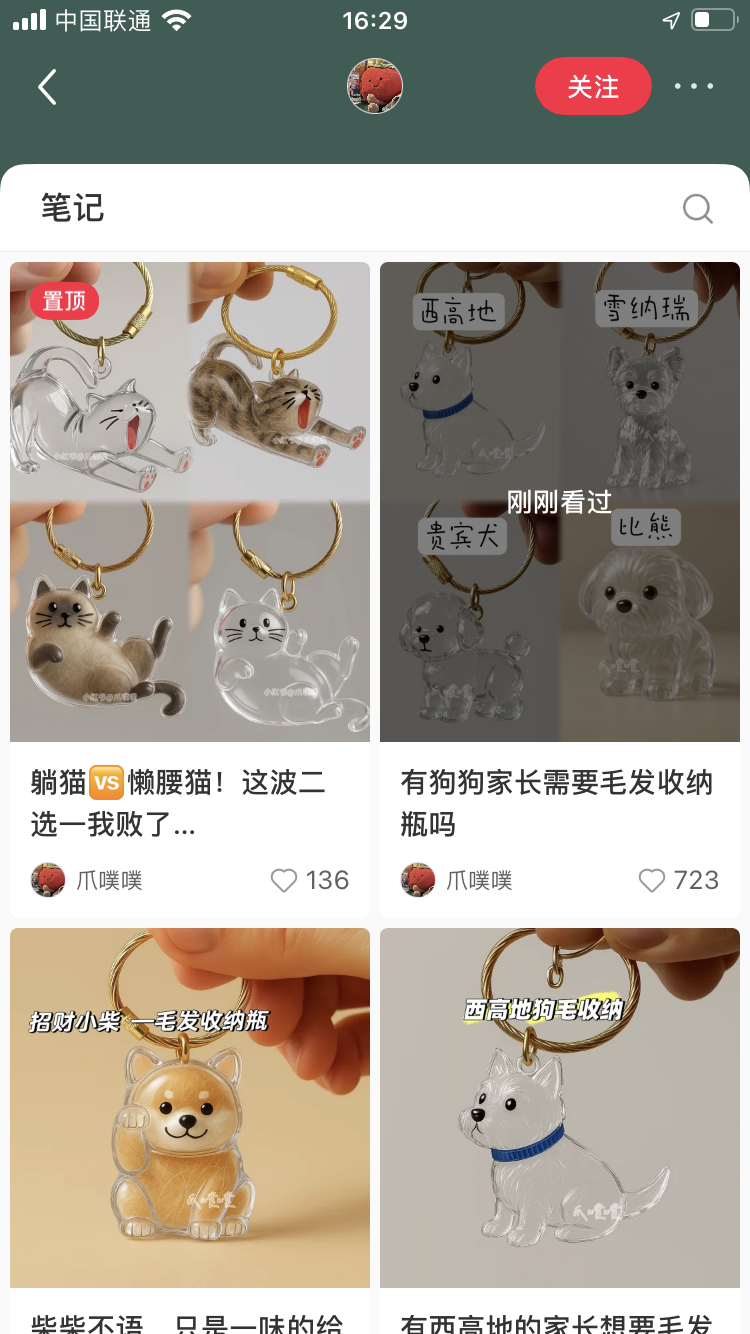The image size is (750, 1334).
Task: Follow this user with the 关注 button
Action: point(593,87)
